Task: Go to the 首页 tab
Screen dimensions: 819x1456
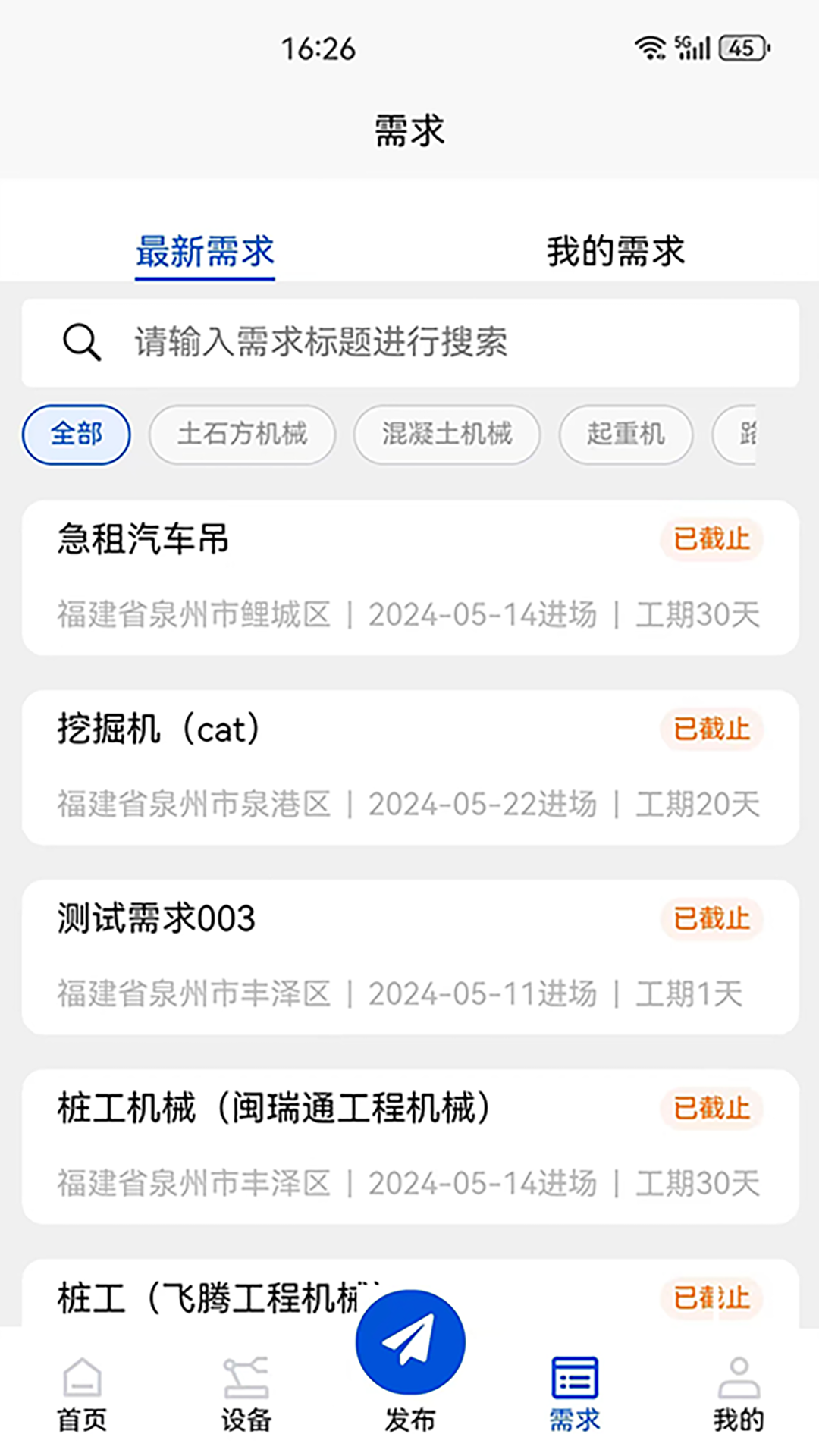Action: [x=82, y=1395]
